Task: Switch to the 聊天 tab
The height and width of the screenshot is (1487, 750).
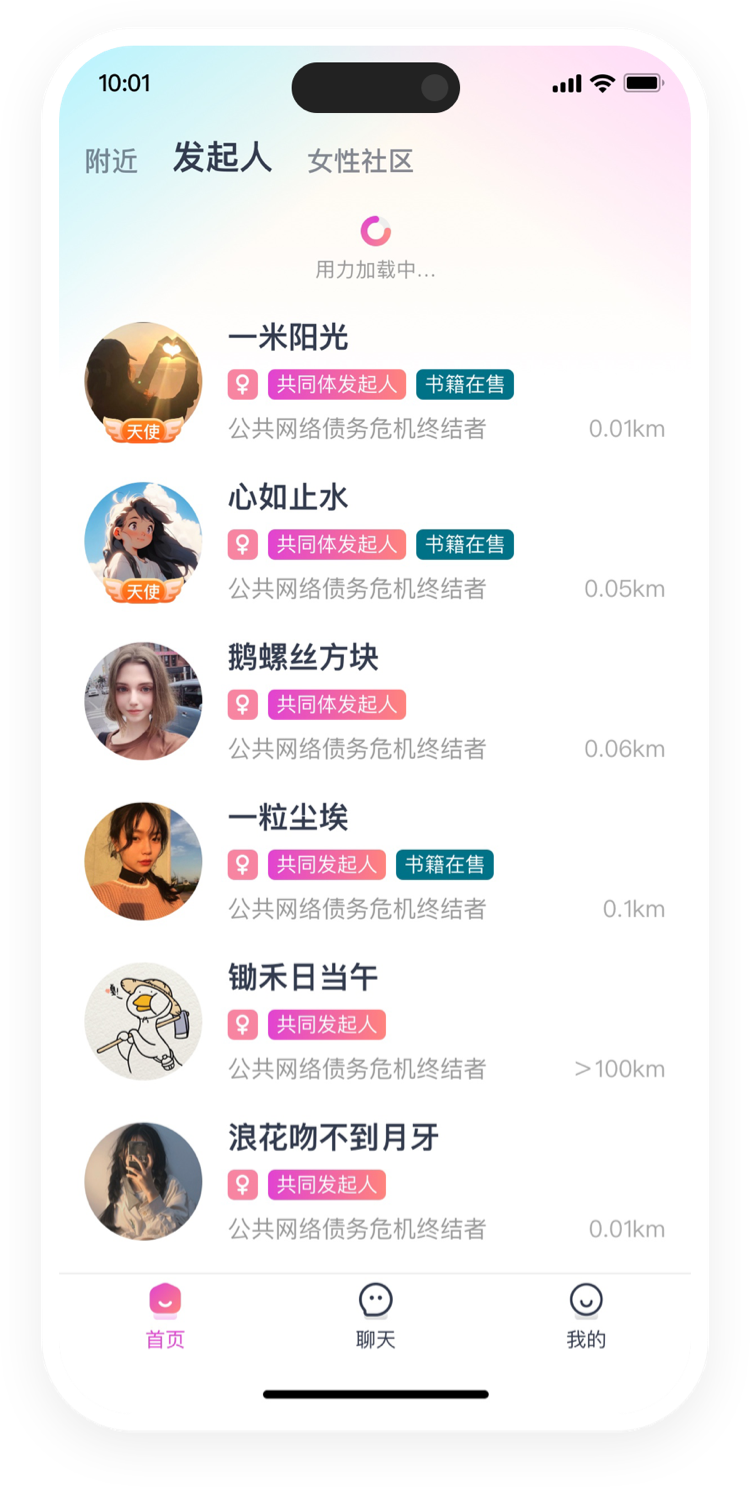Action: pos(375,1317)
